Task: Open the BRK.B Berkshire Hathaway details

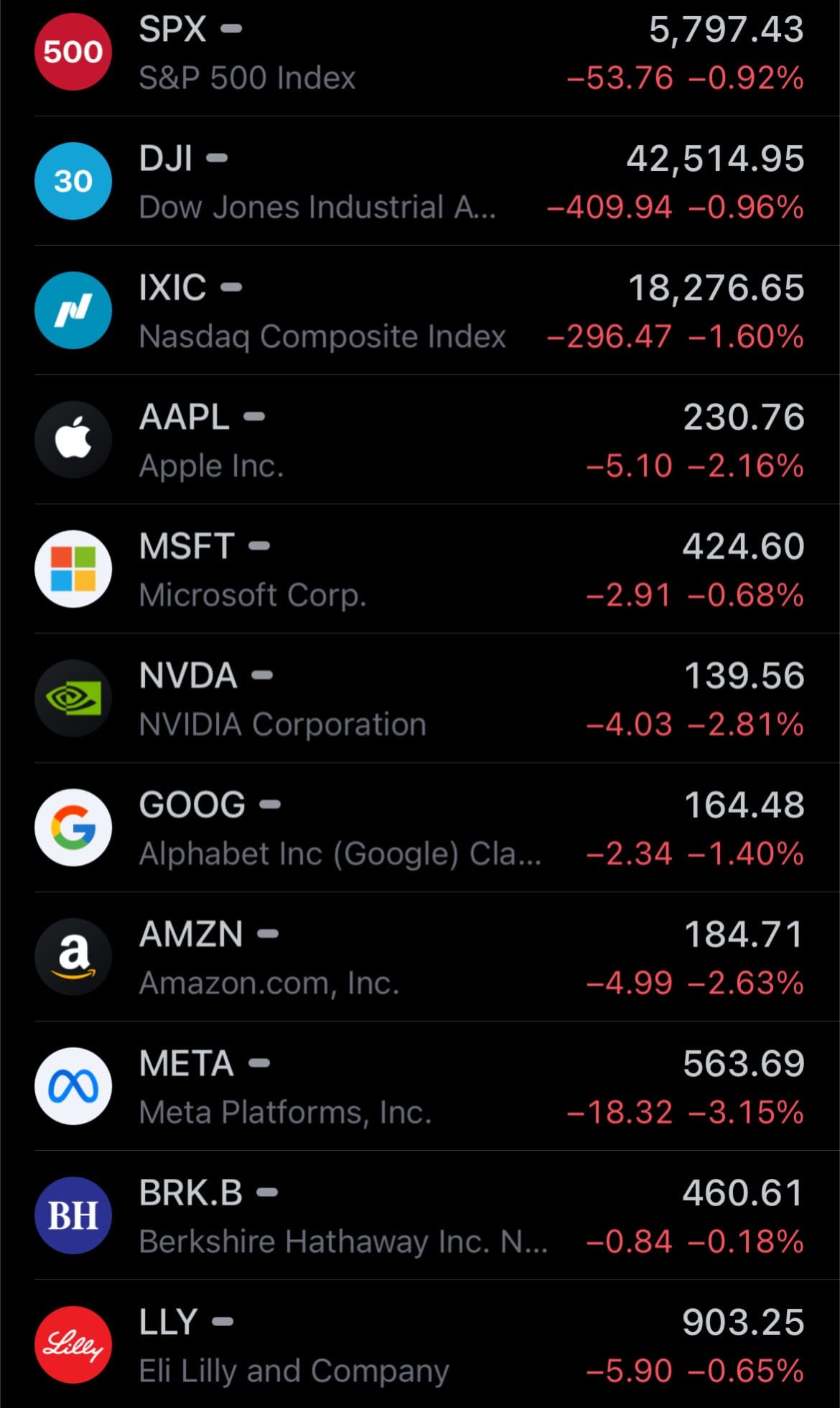Action: tap(420, 1215)
